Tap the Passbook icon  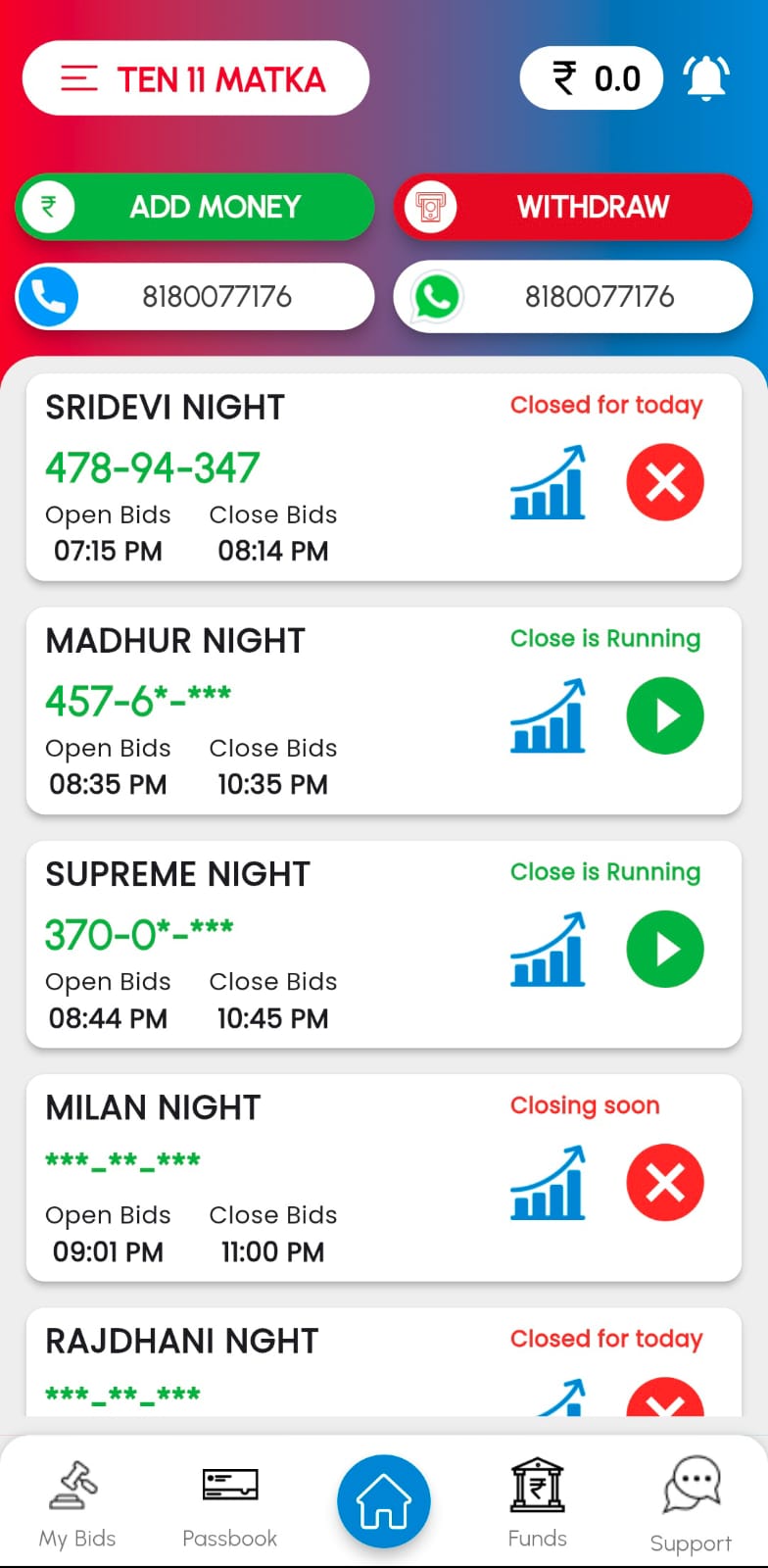pyautogui.click(x=229, y=1485)
